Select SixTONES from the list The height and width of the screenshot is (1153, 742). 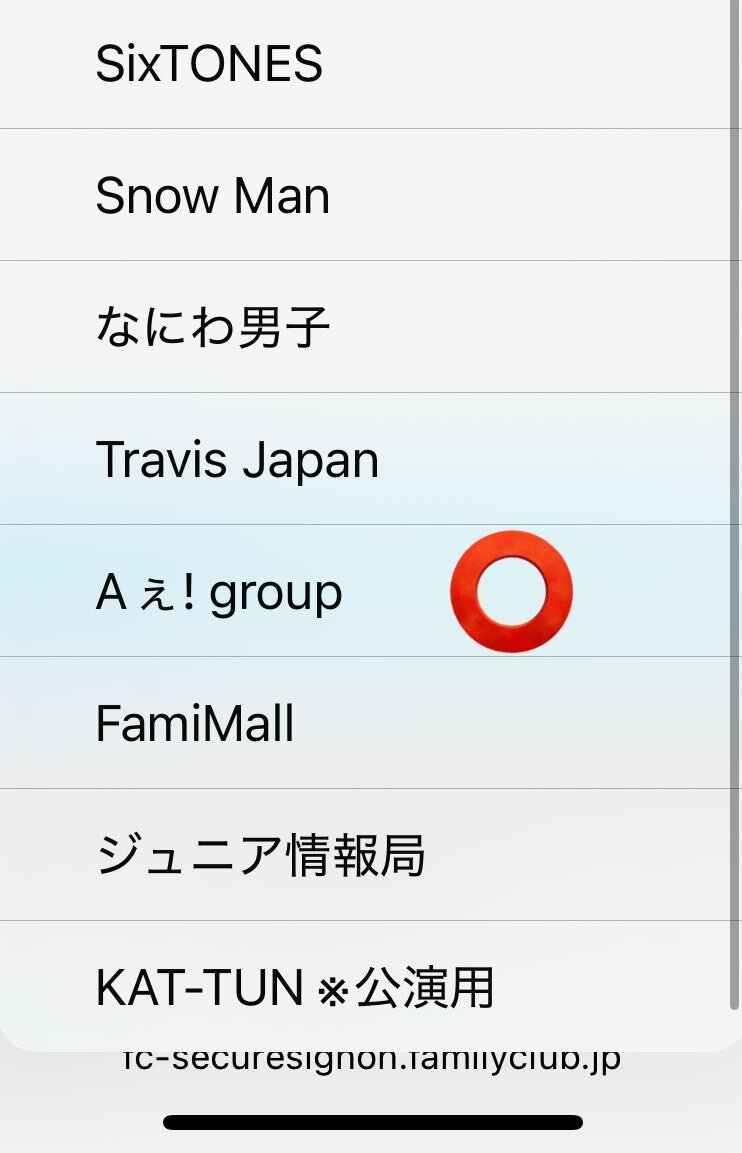click(x=209, y=65)
